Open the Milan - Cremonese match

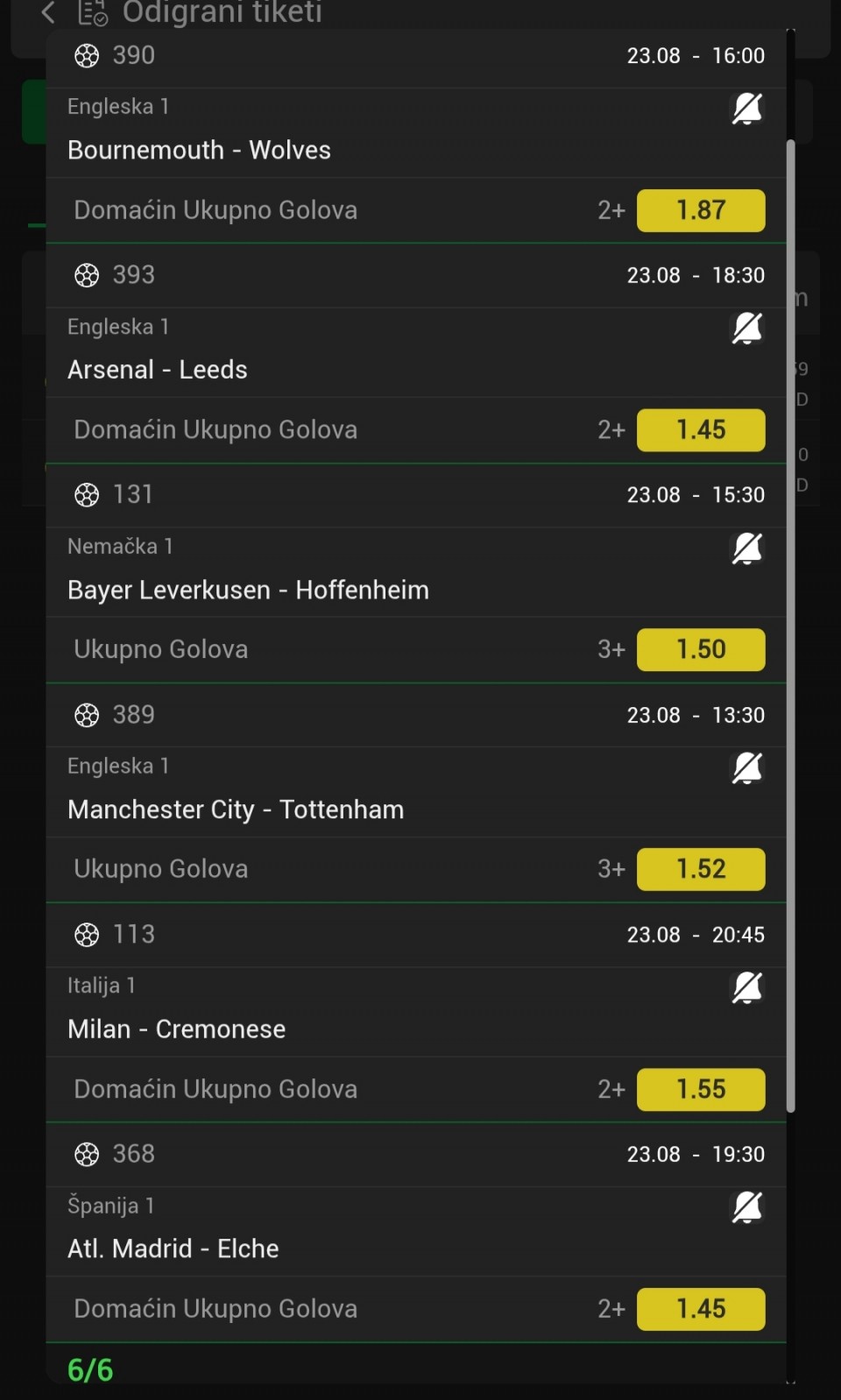pos(176,1029)
